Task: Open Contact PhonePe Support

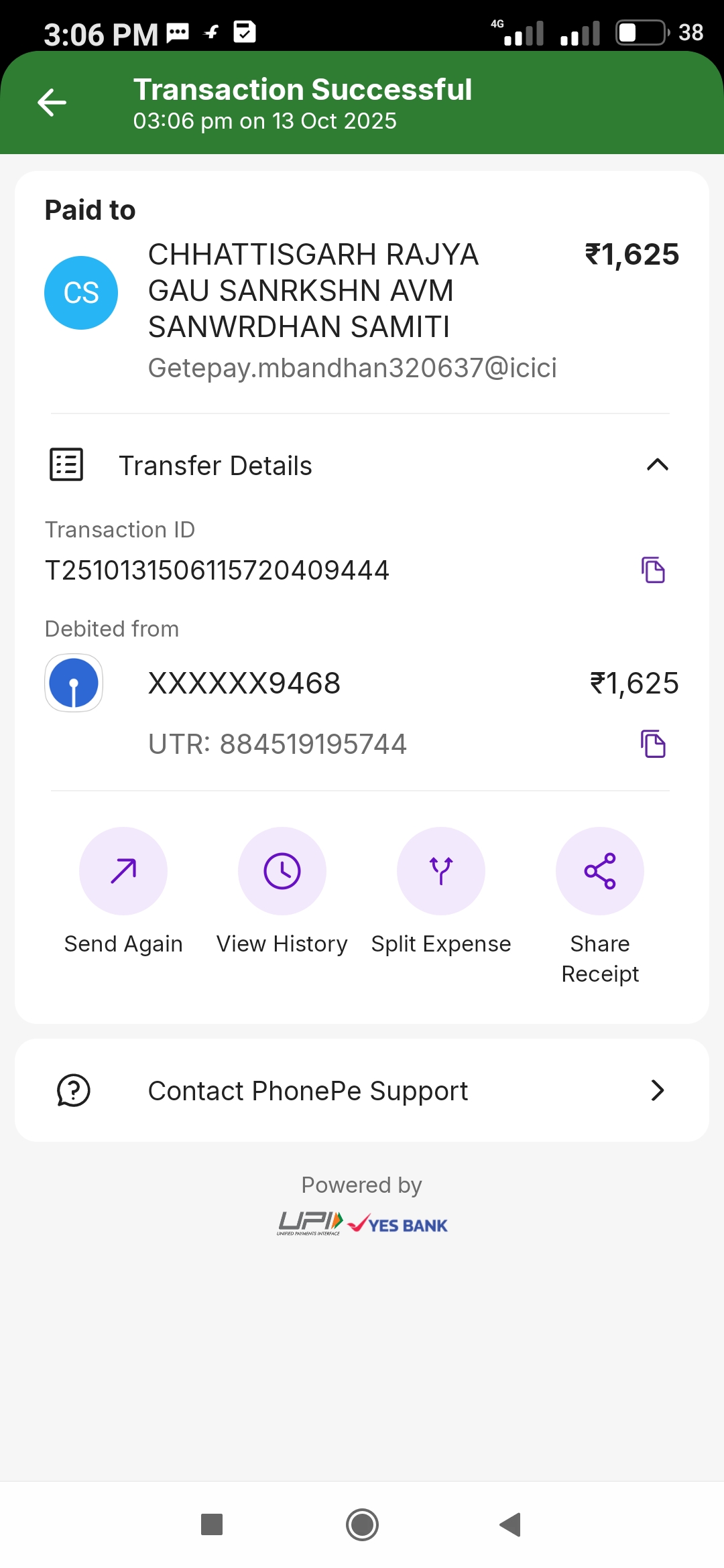Action: 362,1091
